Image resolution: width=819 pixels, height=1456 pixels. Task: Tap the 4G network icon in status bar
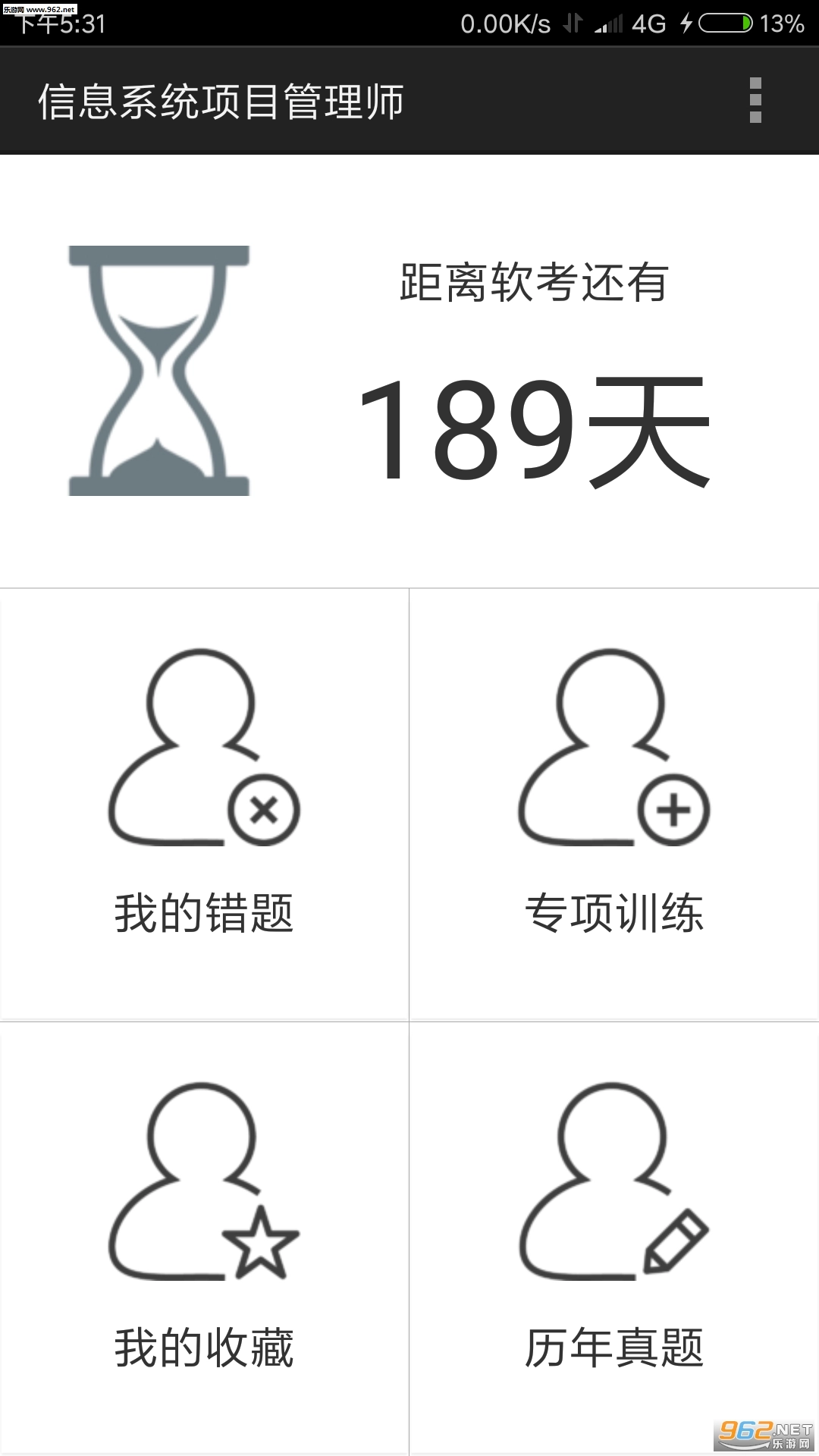tap(649, 23)
